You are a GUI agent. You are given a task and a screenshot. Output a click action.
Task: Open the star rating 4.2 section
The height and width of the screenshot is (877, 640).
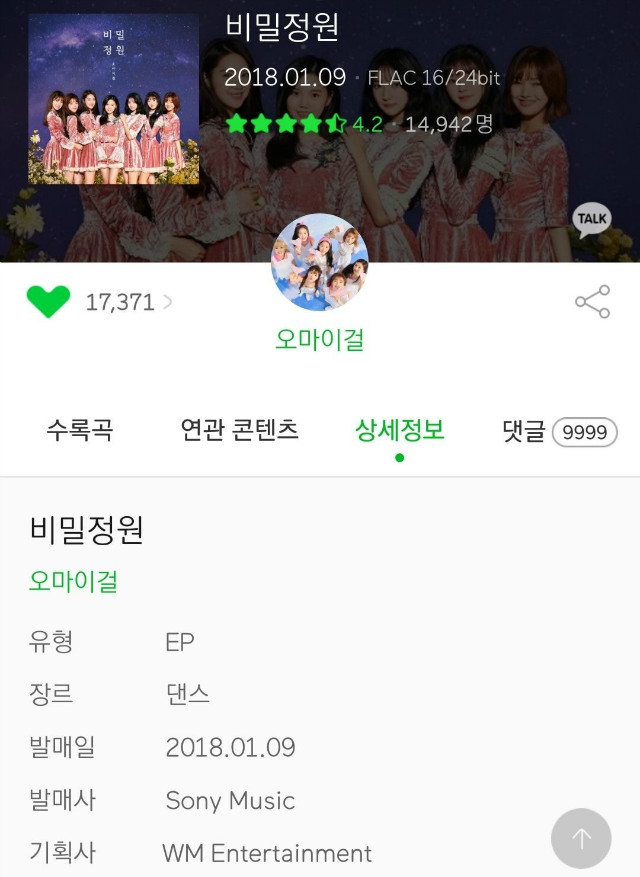tap(304, 124)
